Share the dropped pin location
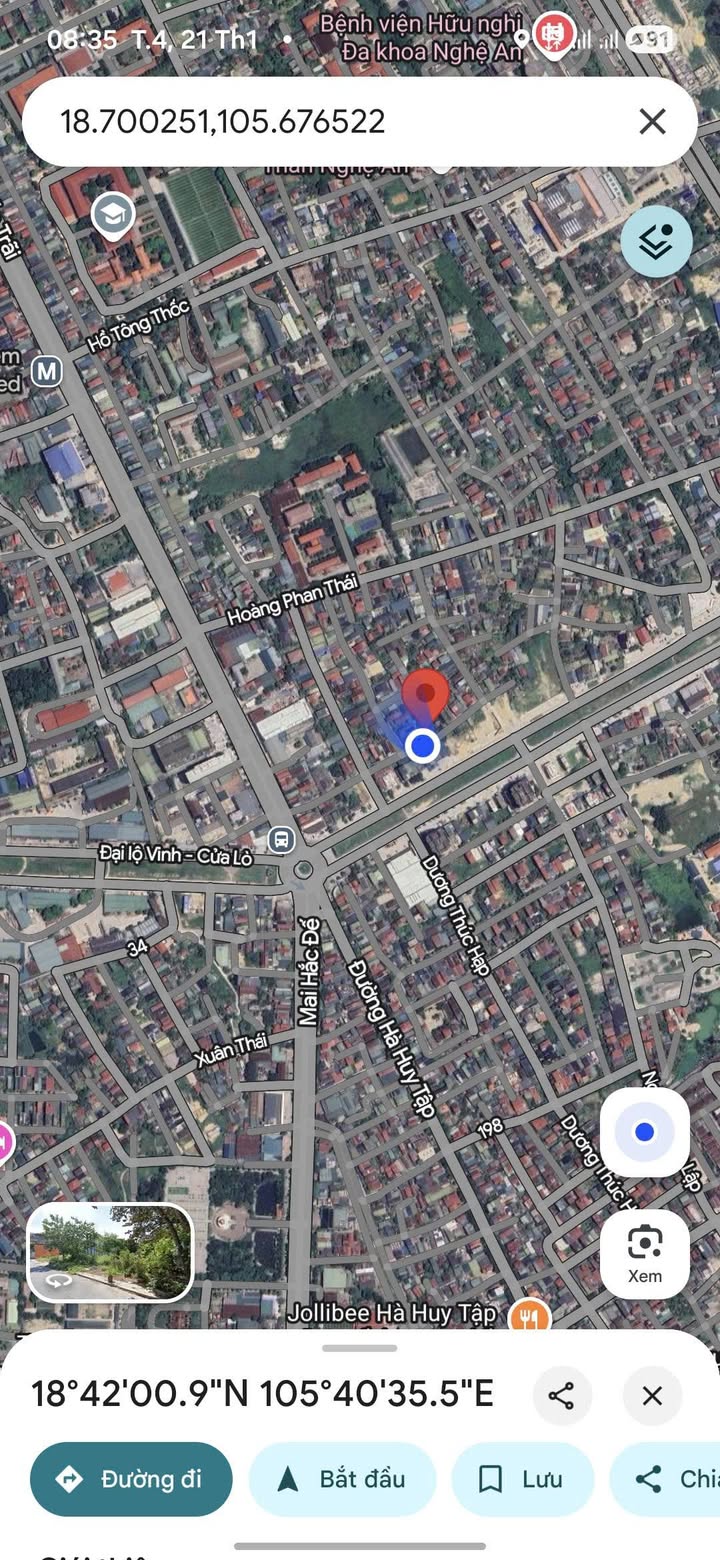This screenshot has width=720, height=1560. coord(561,1395)
